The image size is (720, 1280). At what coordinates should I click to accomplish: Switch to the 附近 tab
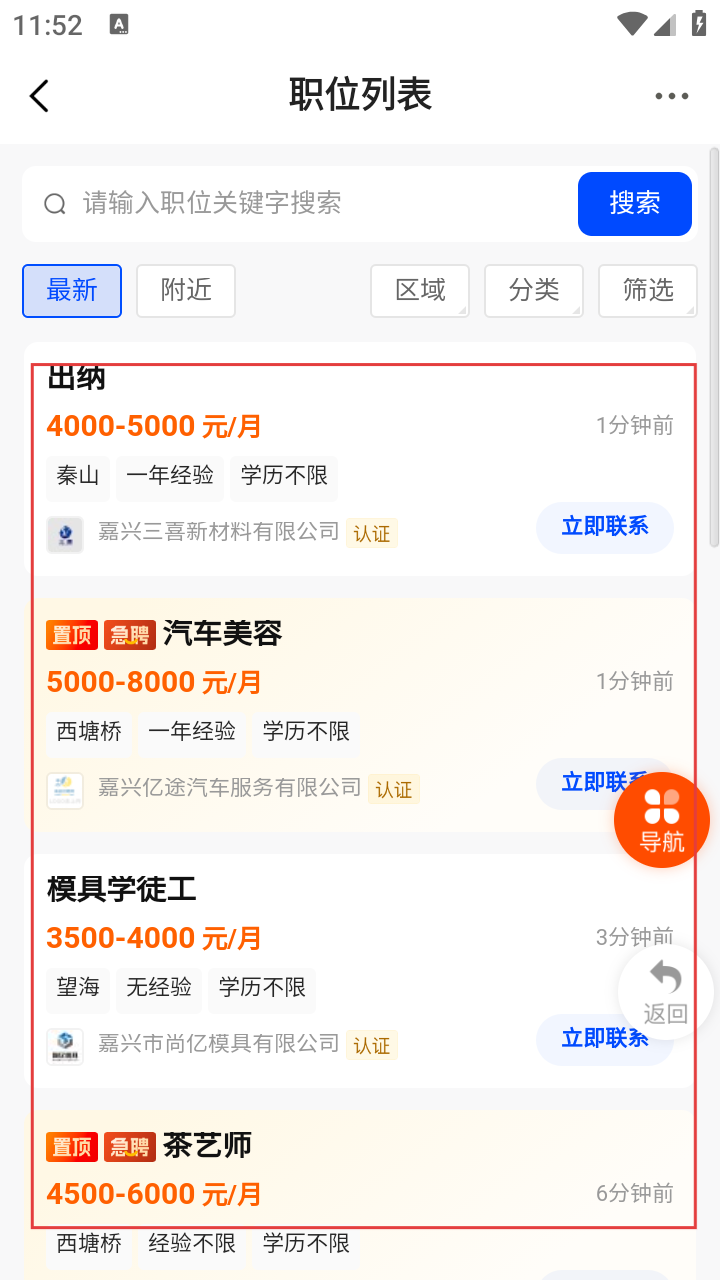(x=186, y=291)
